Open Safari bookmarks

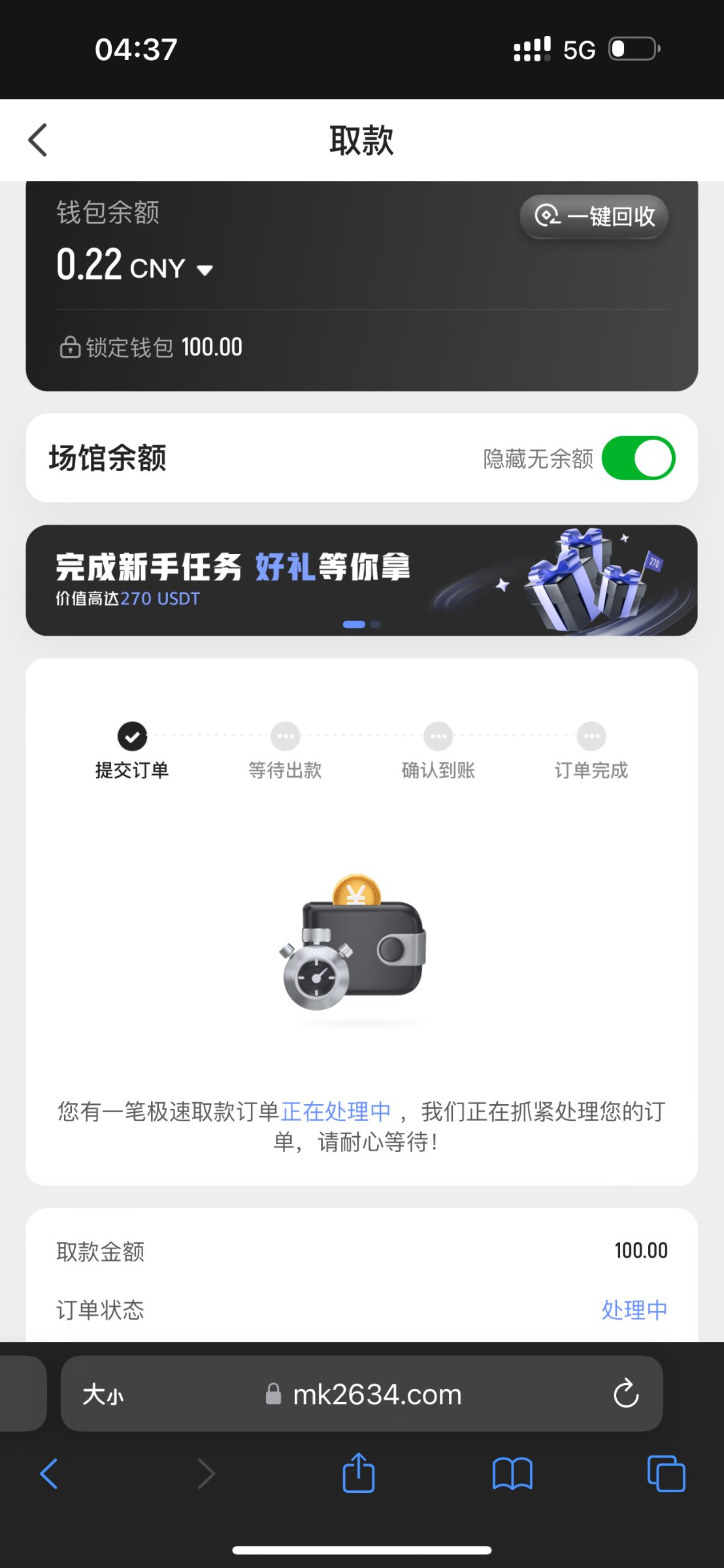point(512,1474)
